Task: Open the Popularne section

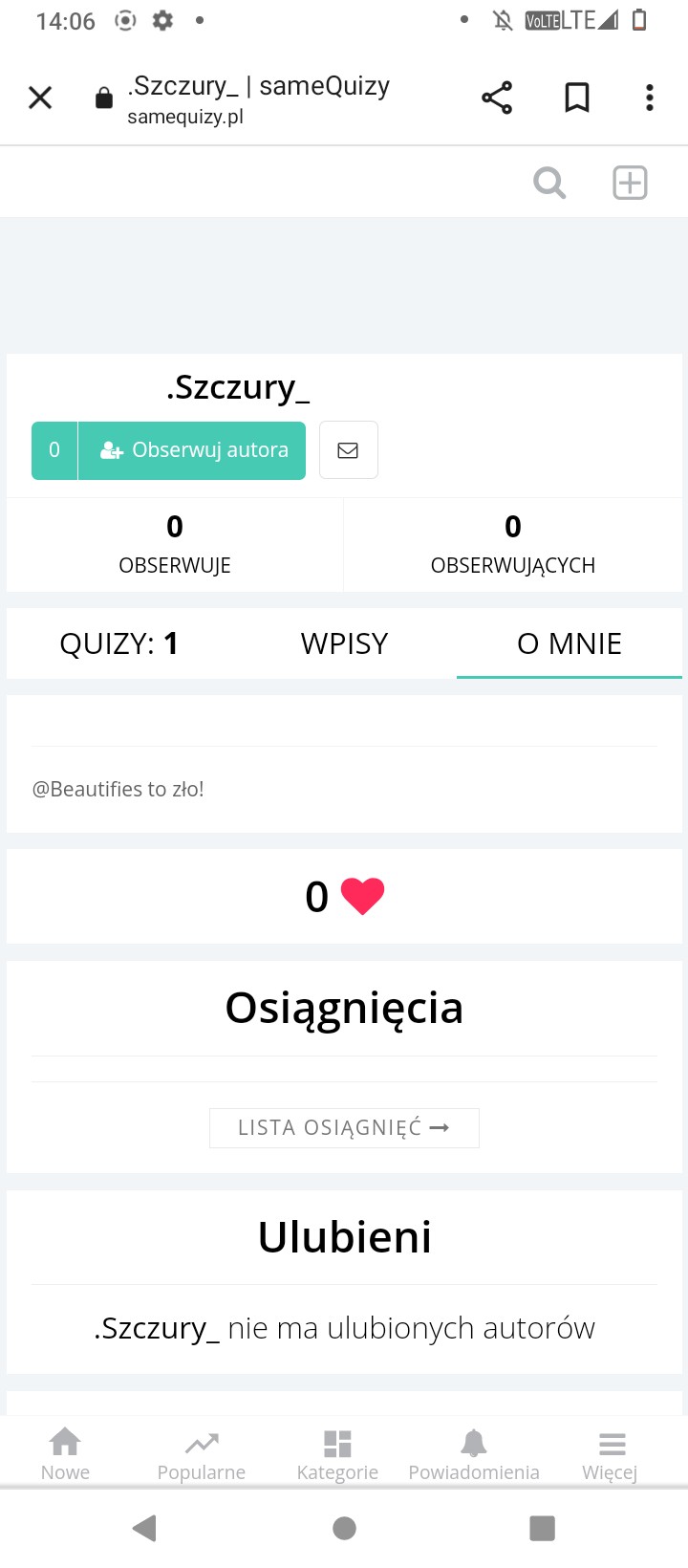Action: point(202,1454)
